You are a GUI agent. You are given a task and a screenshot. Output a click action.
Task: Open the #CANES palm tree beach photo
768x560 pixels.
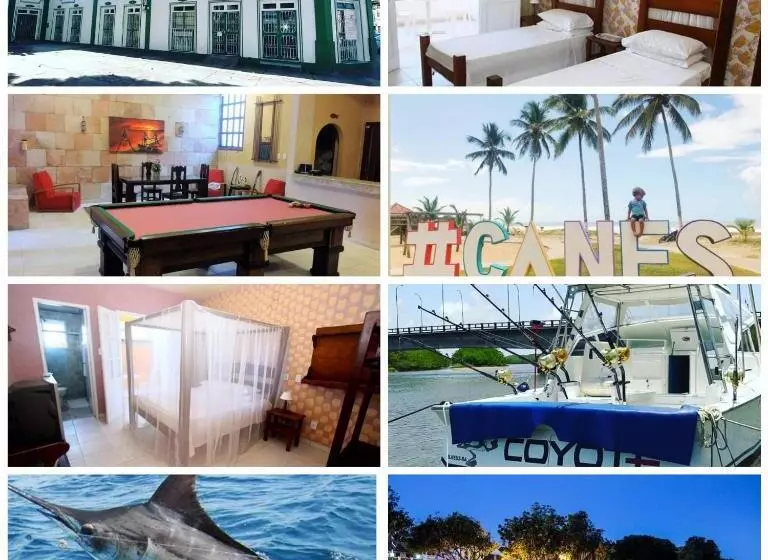click(574, 185)
